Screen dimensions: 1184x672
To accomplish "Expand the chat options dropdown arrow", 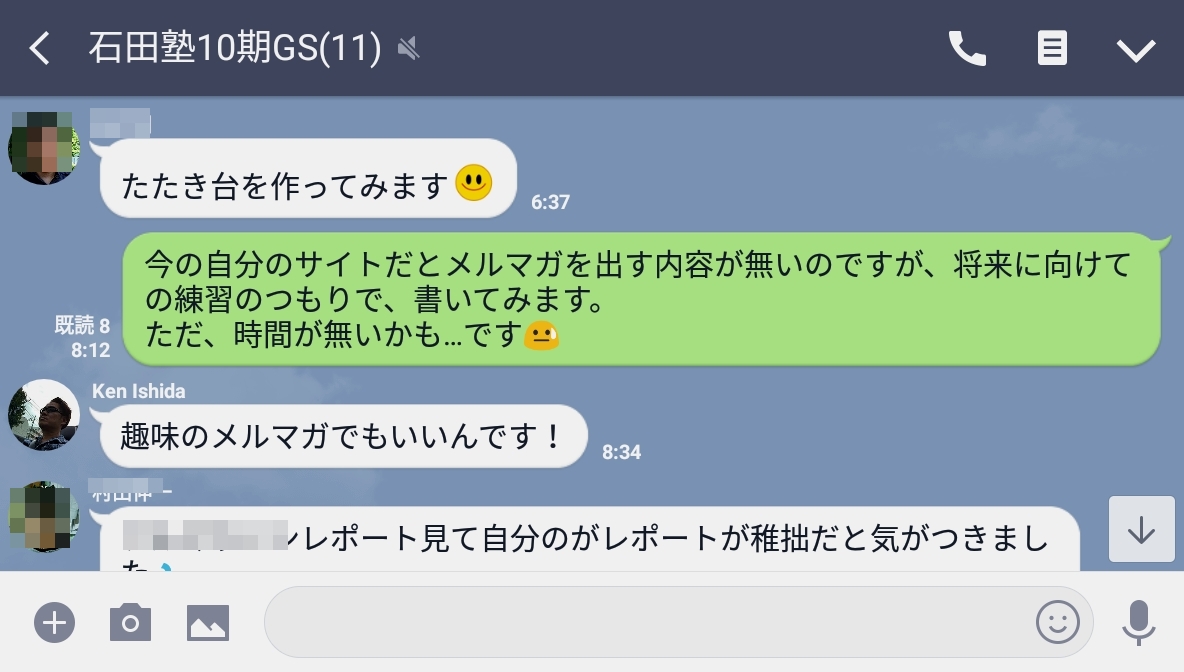I will coord(1136,49).
